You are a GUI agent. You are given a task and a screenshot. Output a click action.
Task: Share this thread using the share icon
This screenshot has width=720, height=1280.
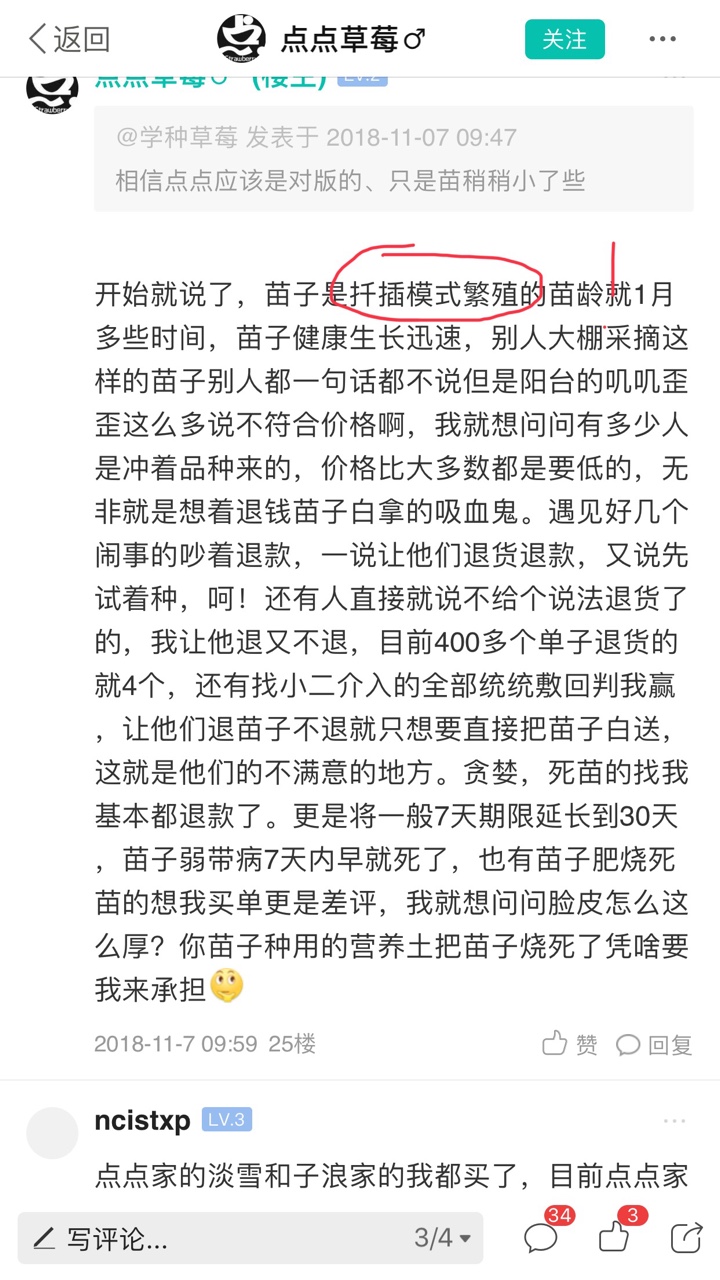click(686, 1238)
